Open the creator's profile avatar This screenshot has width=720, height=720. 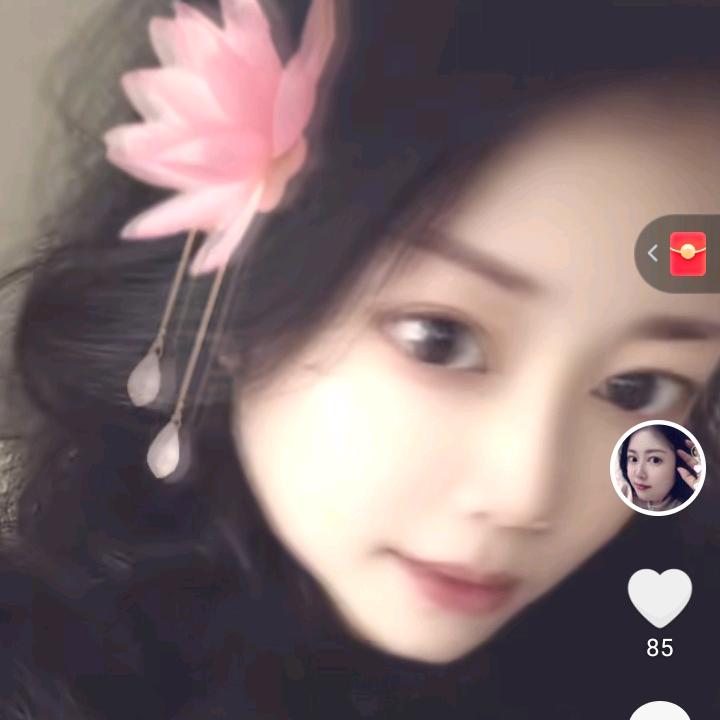(658, 468)
